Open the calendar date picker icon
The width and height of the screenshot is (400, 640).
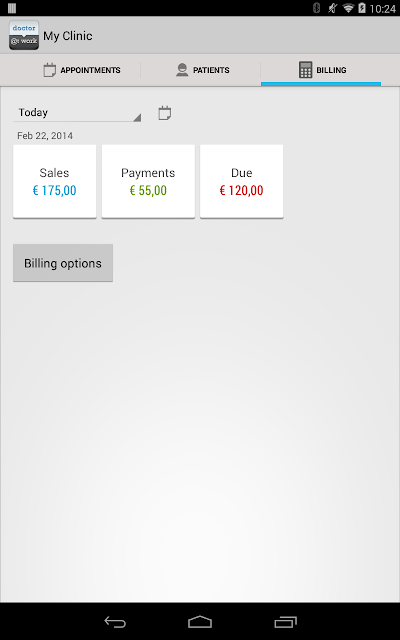165,113
